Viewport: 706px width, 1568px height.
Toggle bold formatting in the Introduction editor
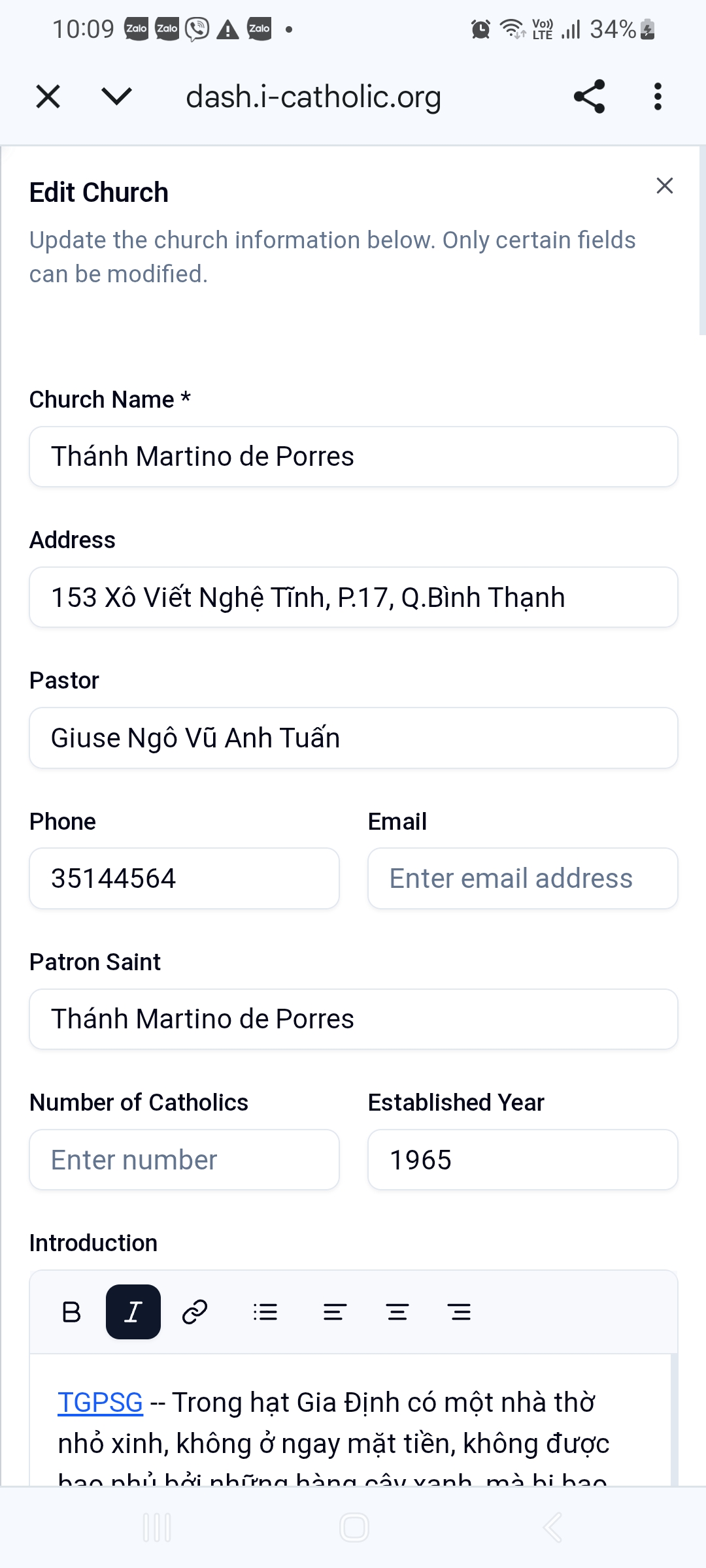click(71, 1312)
